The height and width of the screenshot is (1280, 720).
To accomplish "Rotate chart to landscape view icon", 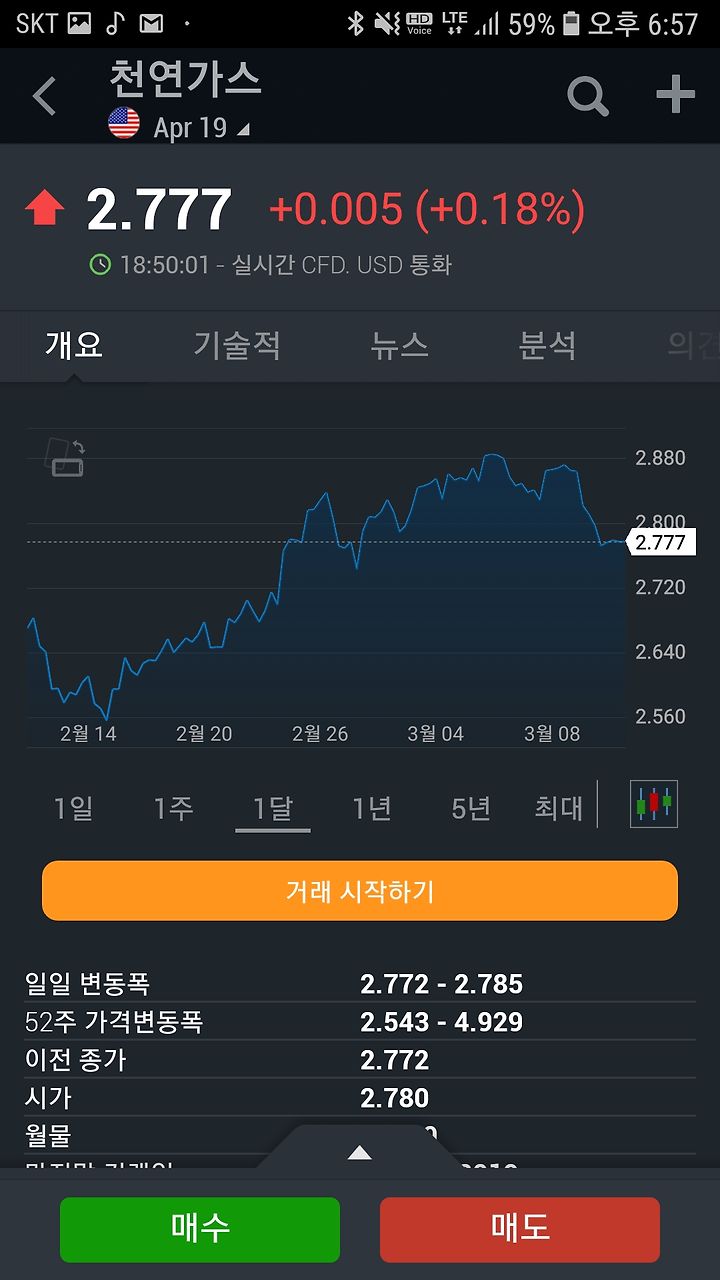I will [x=67, y=458].
